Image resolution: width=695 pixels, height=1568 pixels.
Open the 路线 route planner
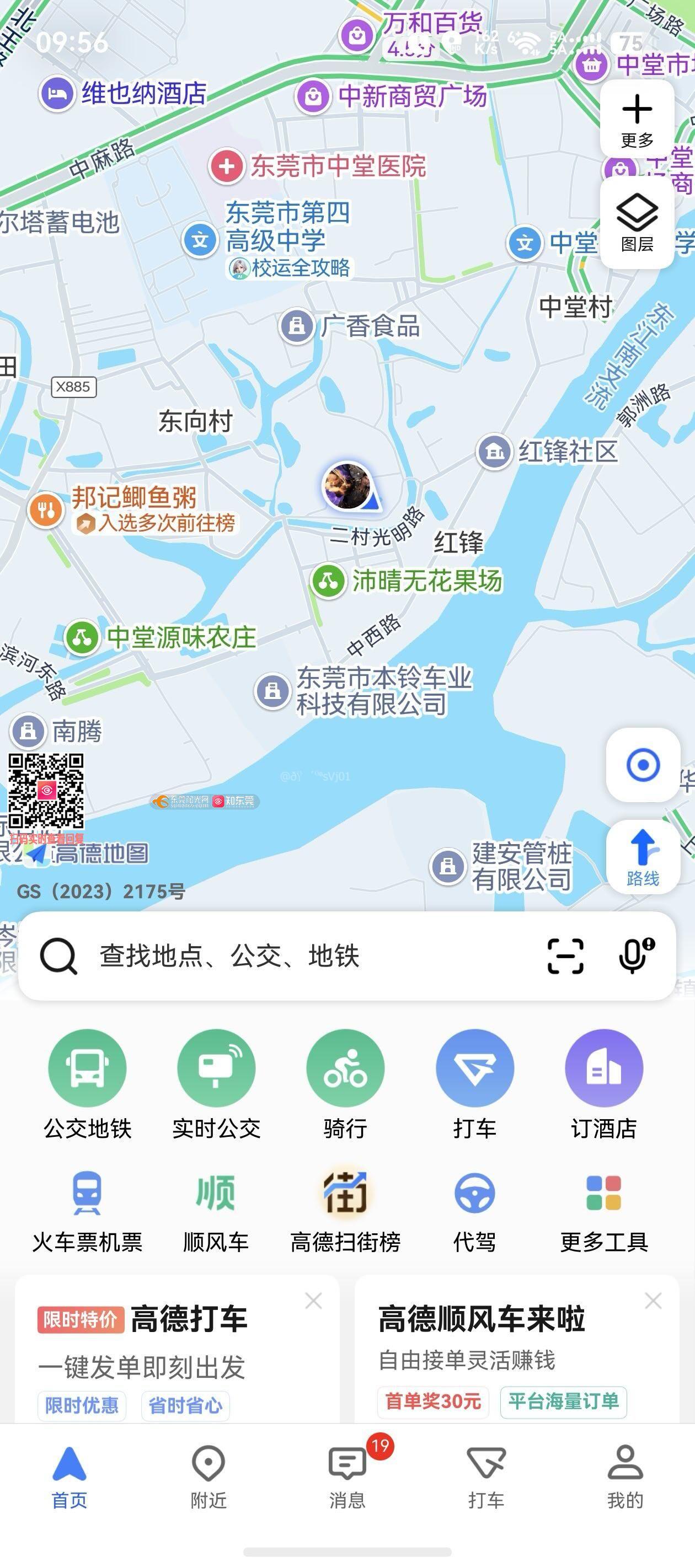pyautogui.click(x=643, y=857)
